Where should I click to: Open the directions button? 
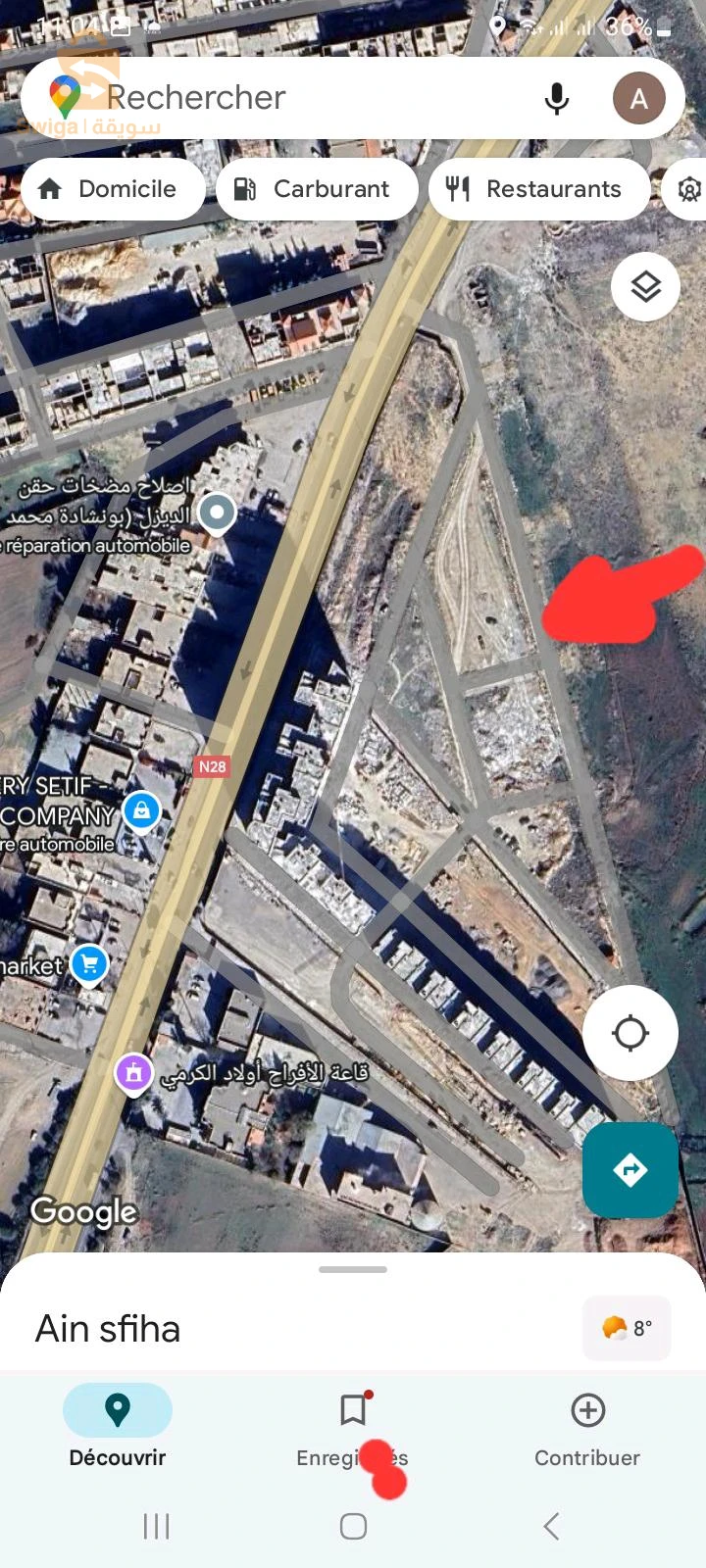pos(630,1169)
